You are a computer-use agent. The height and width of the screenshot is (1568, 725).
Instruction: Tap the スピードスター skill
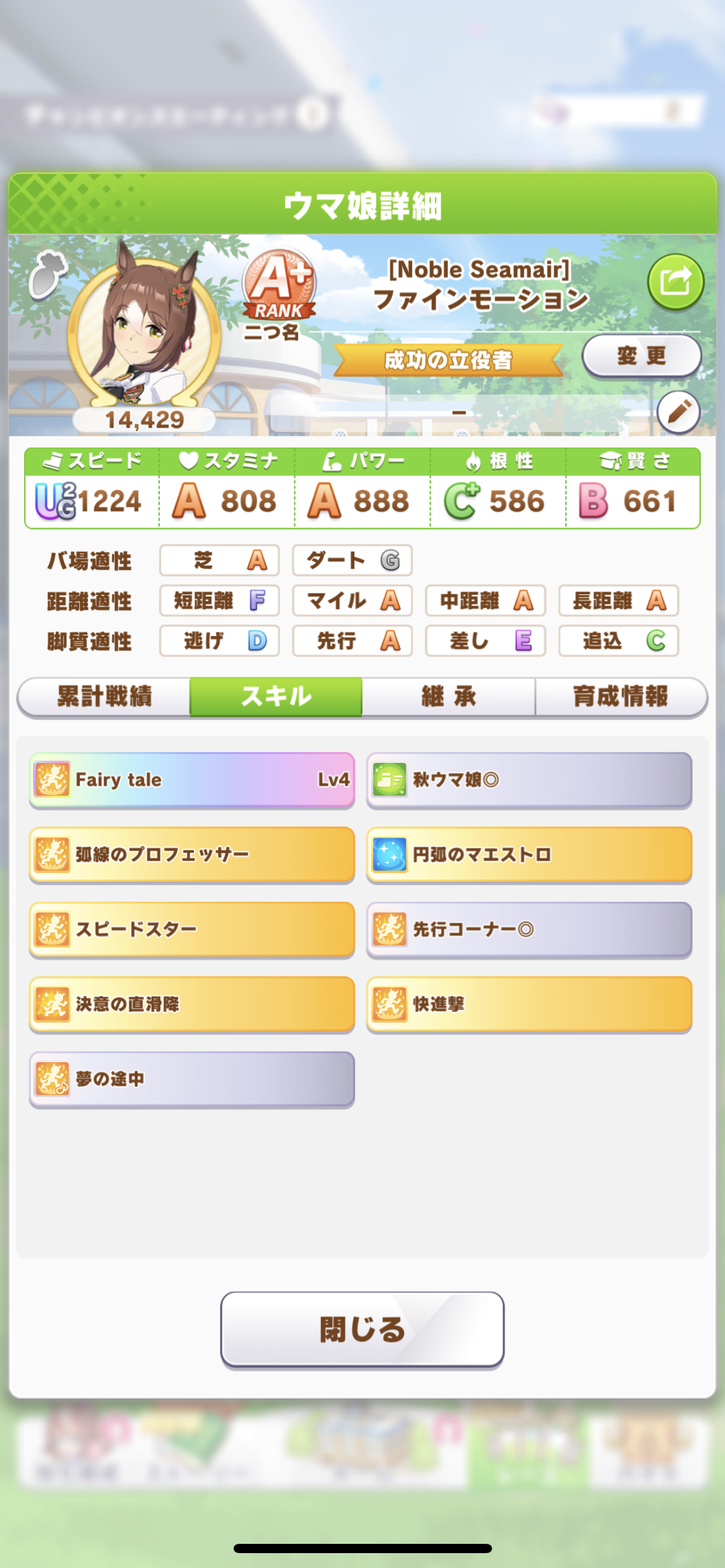tap(192, 929)
